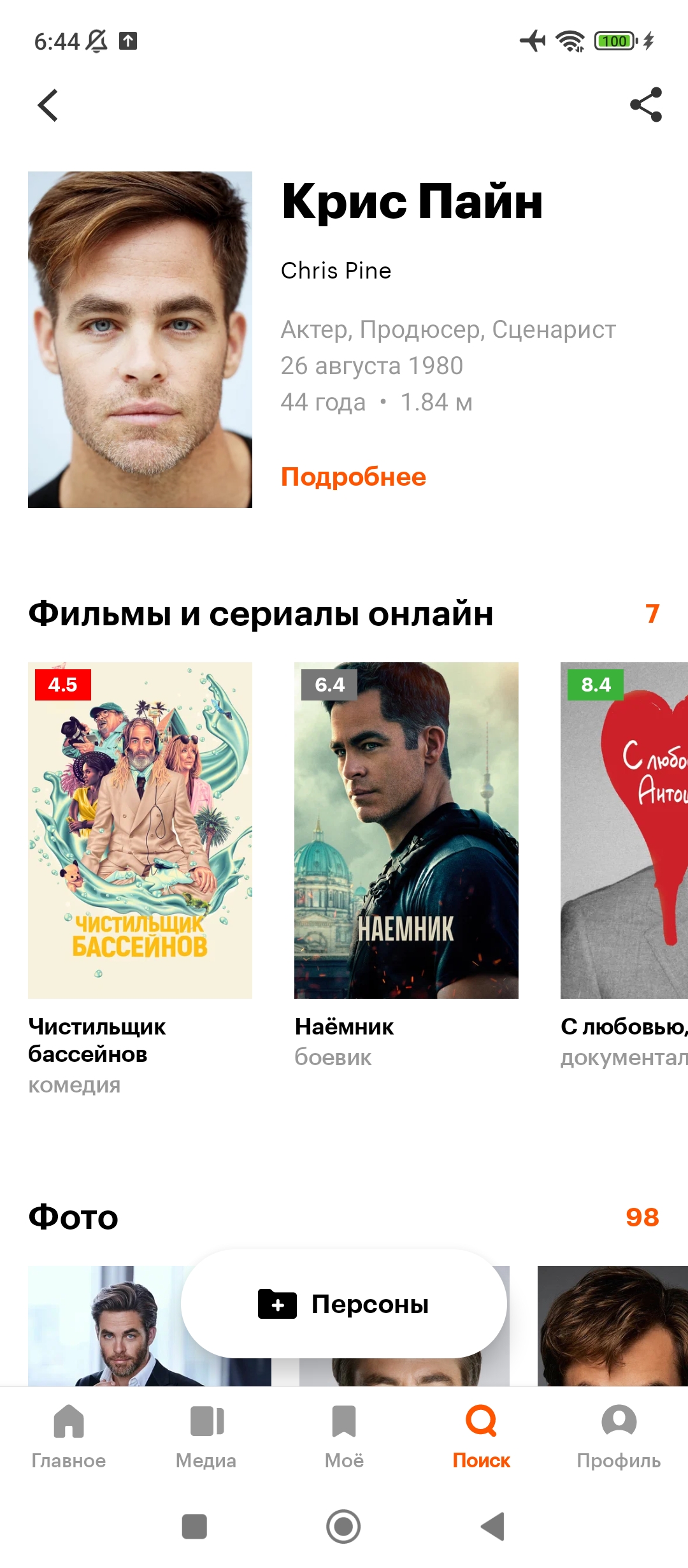Screen dimensions: 688x1568
Task: Tap the system home button
Action: [x=344, y=1527]
